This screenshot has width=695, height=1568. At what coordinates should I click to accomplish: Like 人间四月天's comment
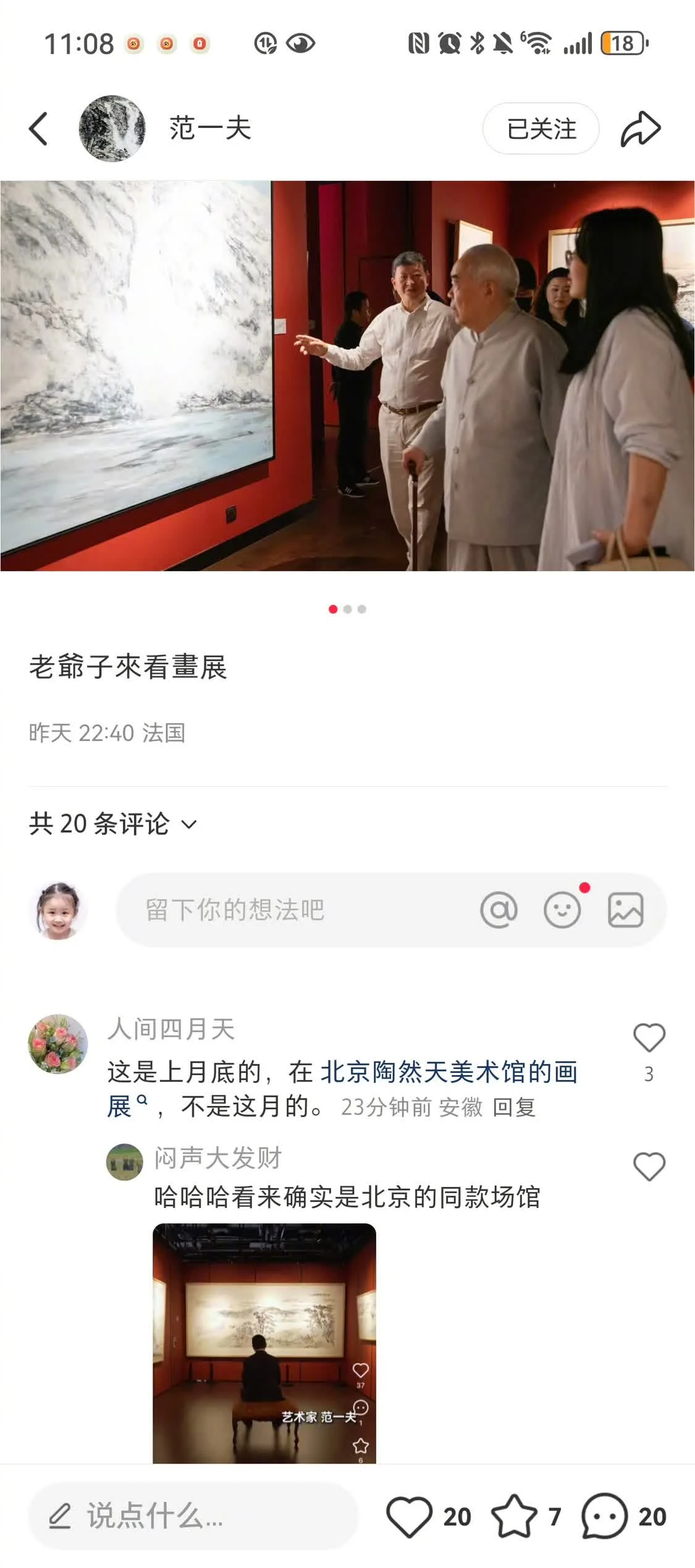[649, 1038]
